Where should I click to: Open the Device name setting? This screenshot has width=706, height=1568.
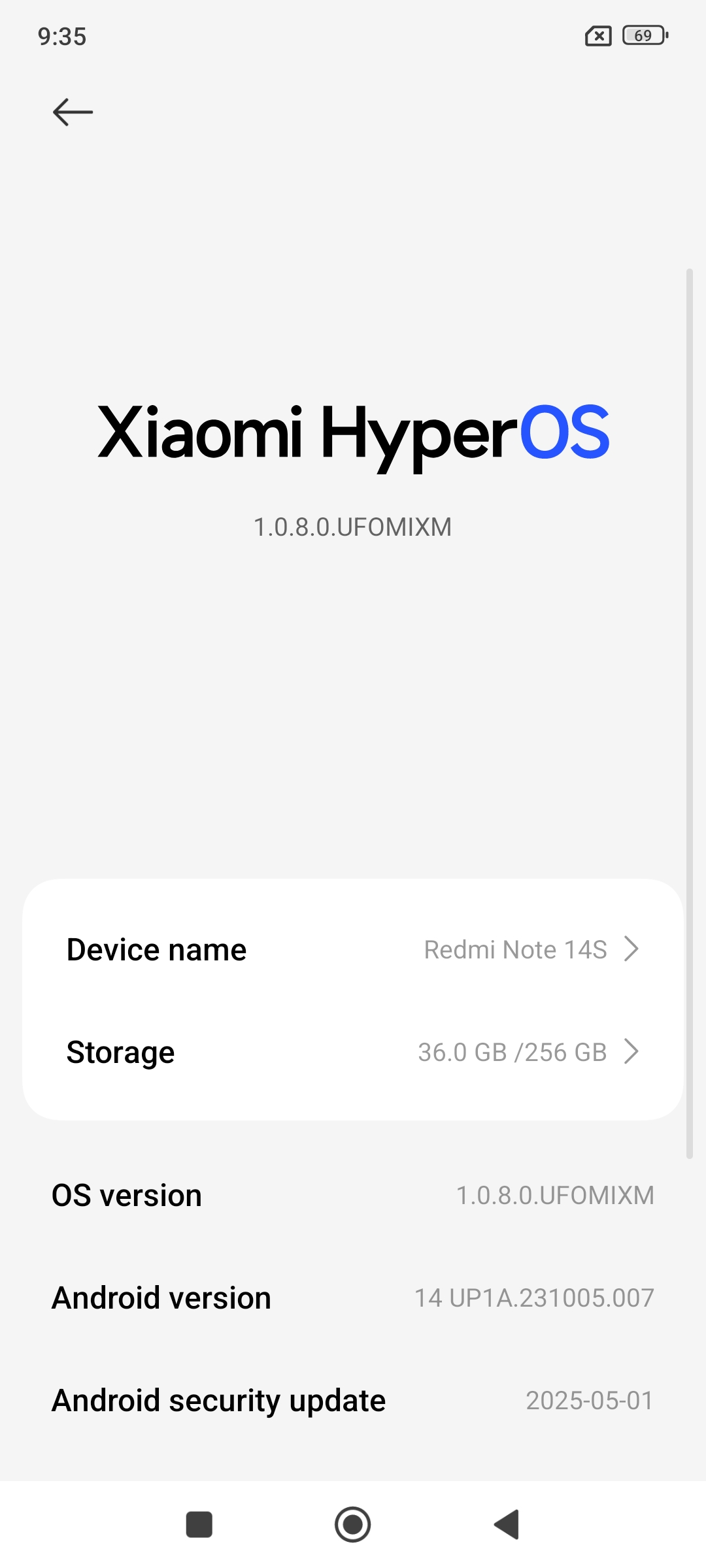click(353, 949)
